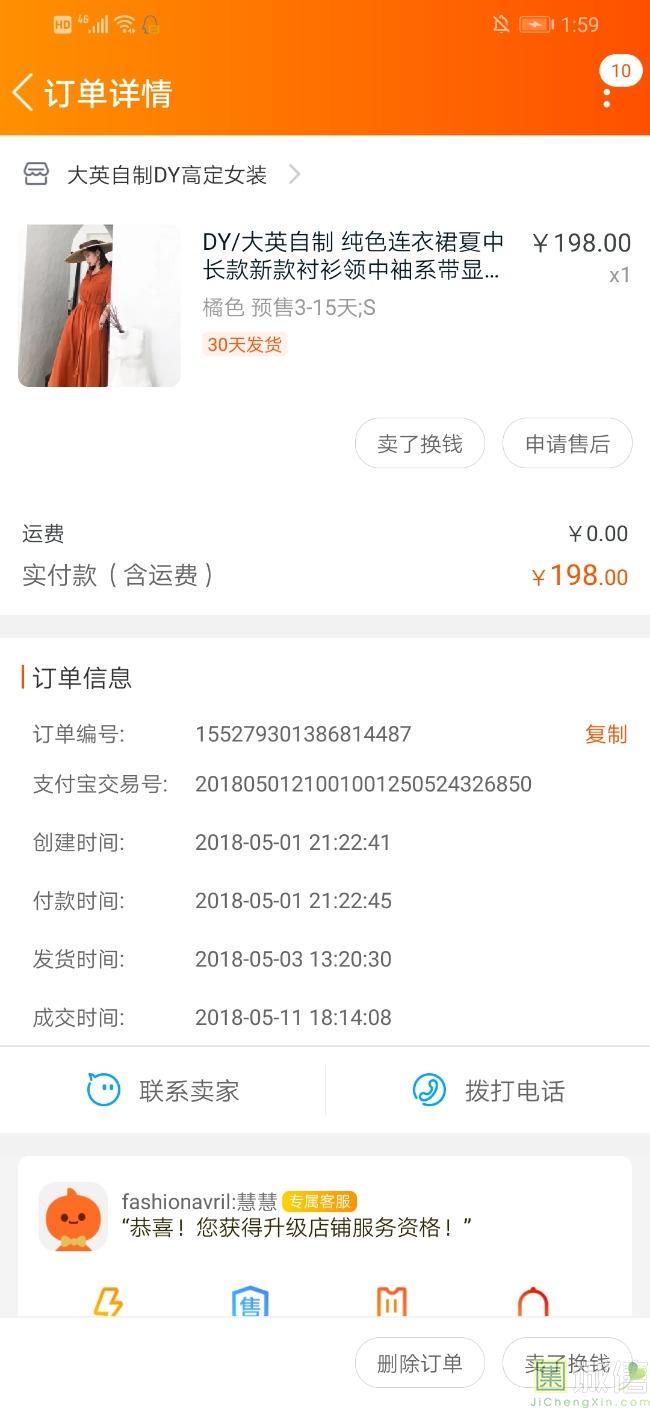Open the orange dress product image

[99, 305]
